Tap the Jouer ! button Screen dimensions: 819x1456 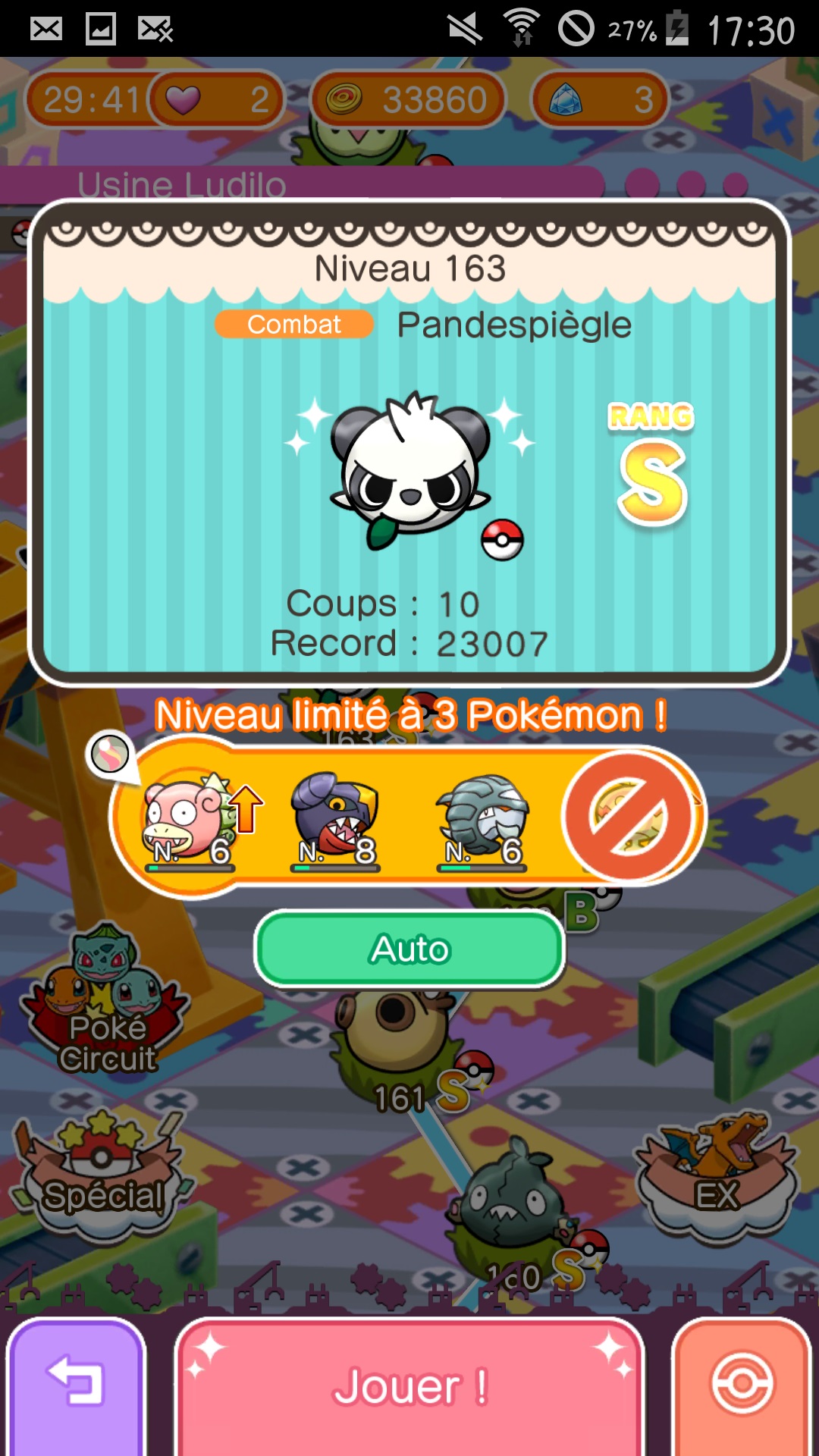[x=409, y=1386]
